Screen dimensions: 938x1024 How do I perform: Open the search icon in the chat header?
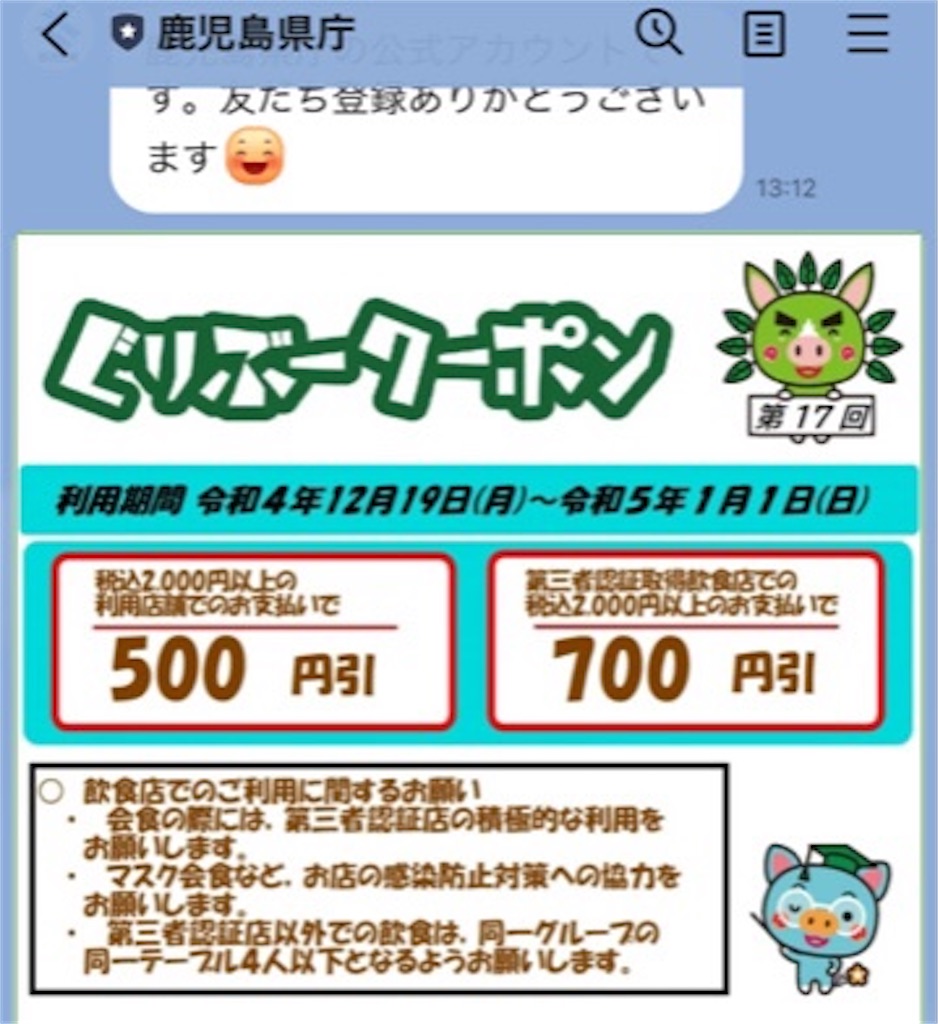tap(656, 34)
